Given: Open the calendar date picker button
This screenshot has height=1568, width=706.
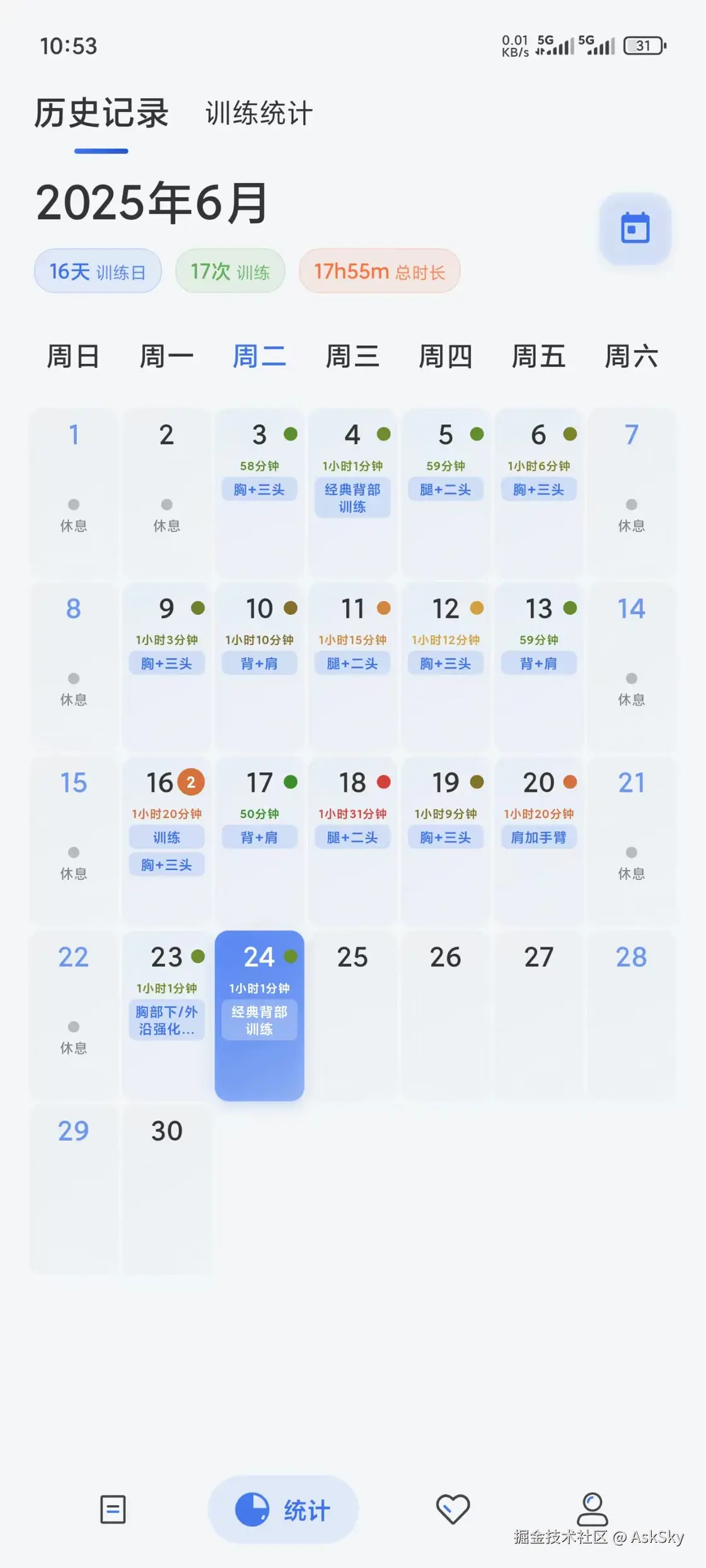Looking at the screenshot, I should (x=635, y=228).
